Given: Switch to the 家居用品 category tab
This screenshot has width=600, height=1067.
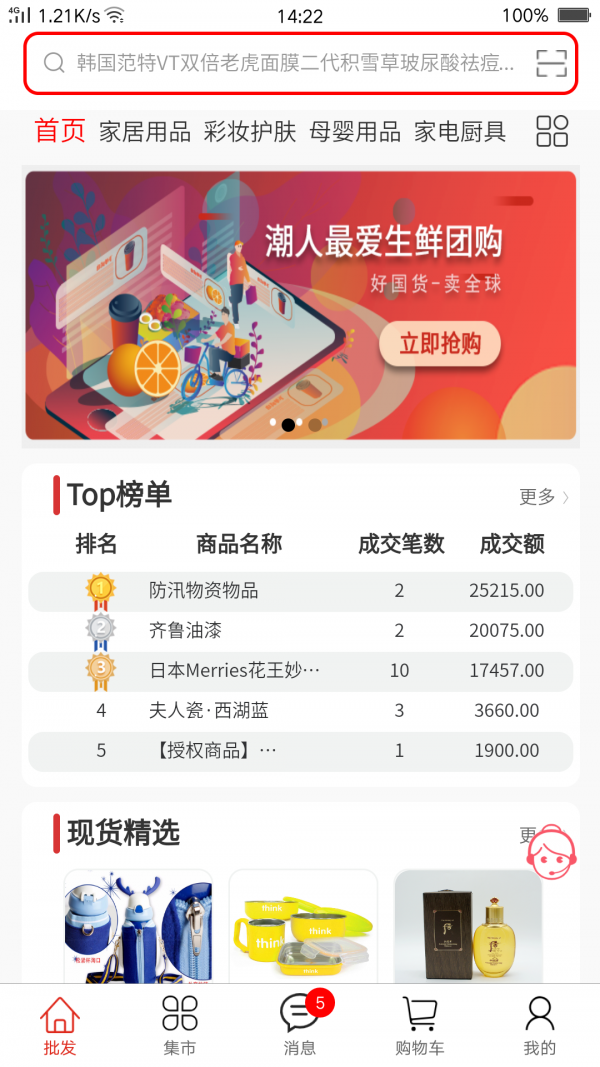Looking at the screenshot, I should [144, 131].
